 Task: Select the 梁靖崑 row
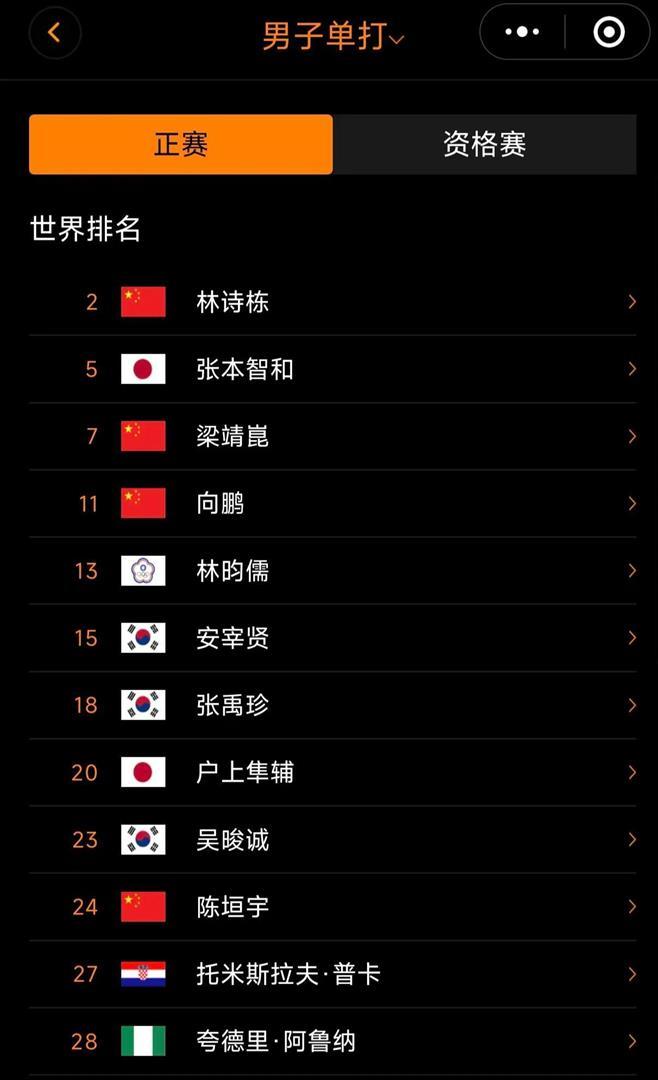tap(332, 436)
